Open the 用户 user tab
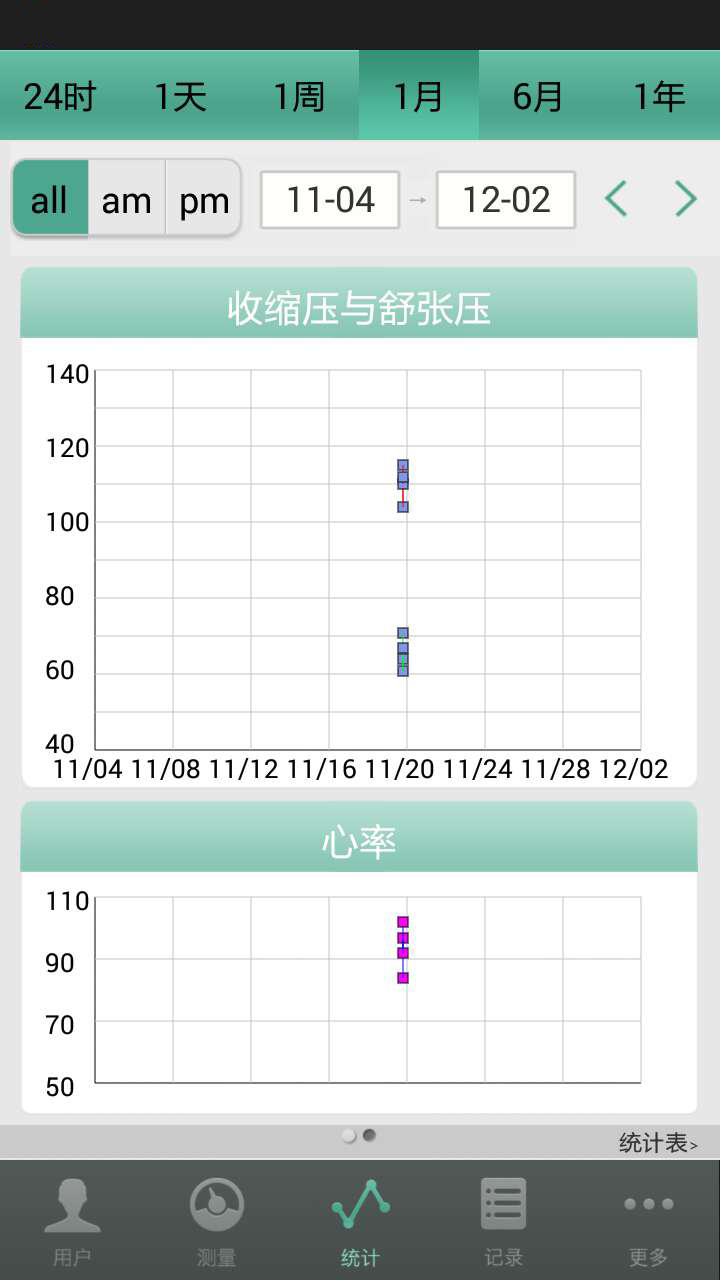 point(72,1220)
